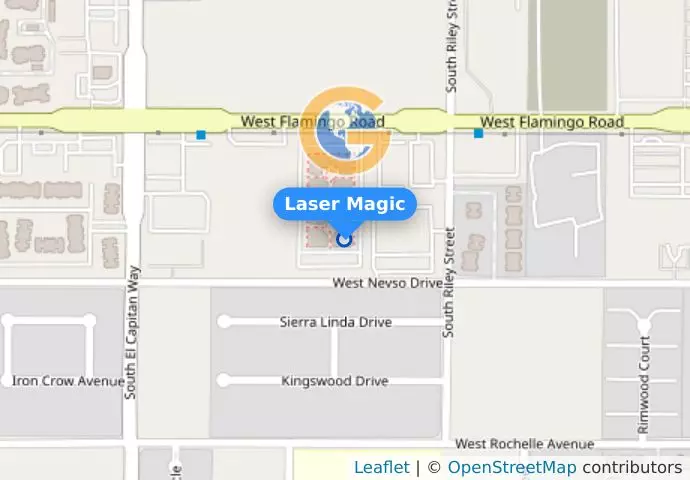Open the OpenStreetMap contributors link
The height and width of the screenshot is (480, 690).
click(511, 467)
